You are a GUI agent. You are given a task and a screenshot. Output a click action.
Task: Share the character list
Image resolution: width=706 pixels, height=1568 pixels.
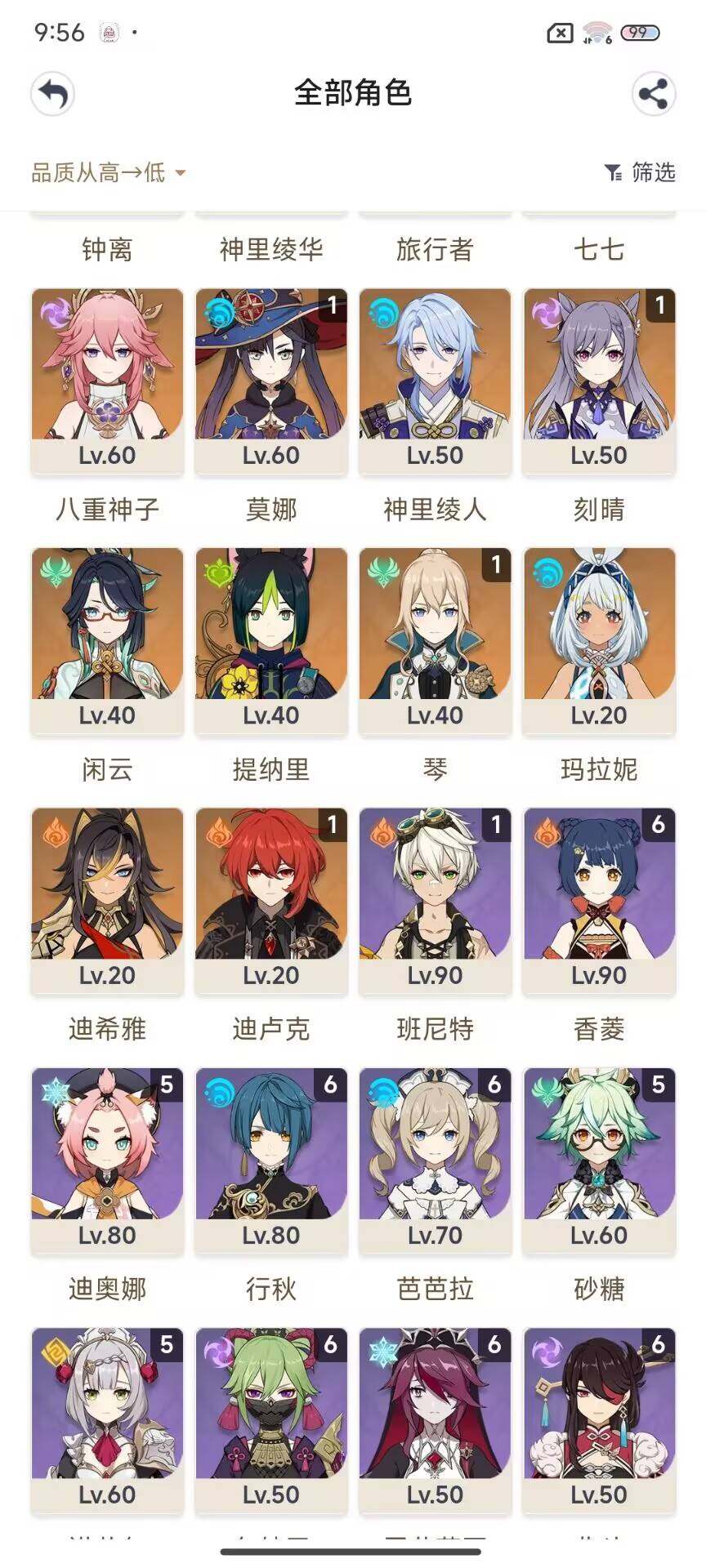(653, 94)
